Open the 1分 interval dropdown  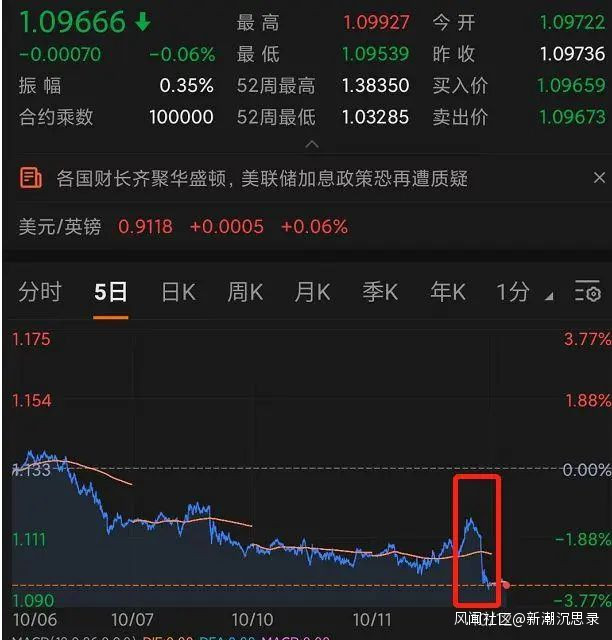(522, 292)
